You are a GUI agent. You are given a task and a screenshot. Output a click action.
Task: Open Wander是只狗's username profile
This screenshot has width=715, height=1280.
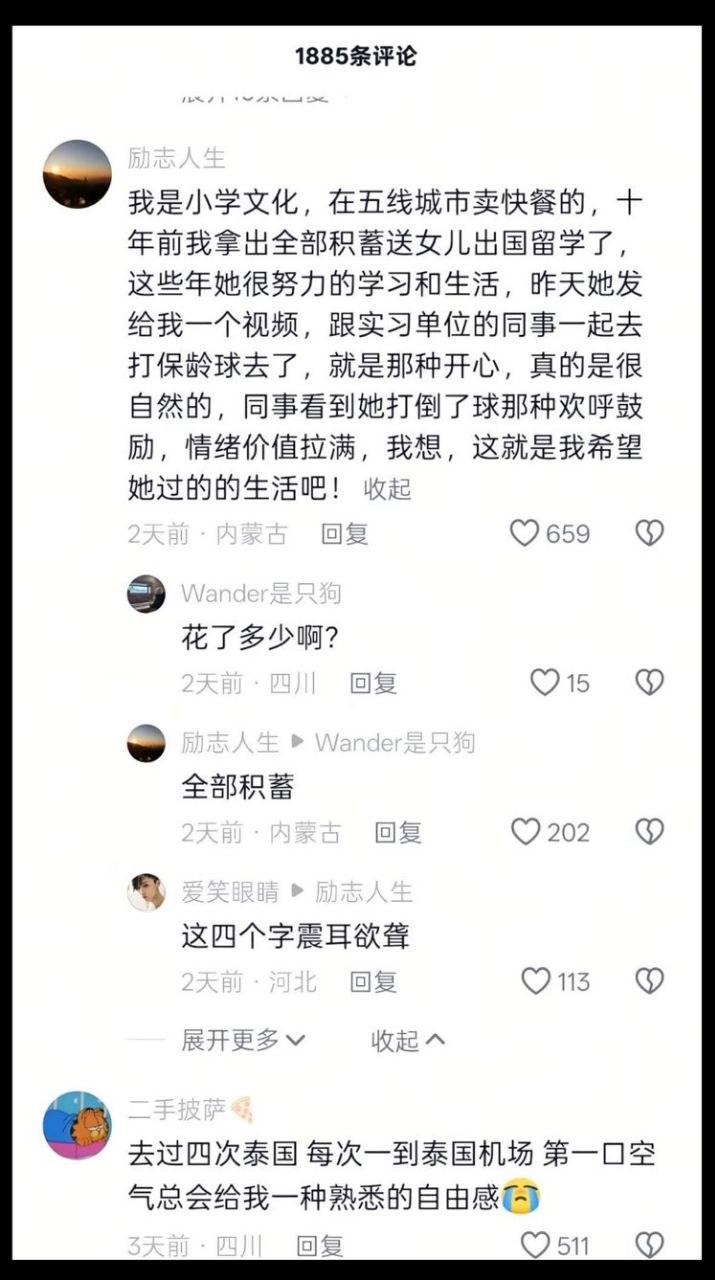tap(261, 593)
